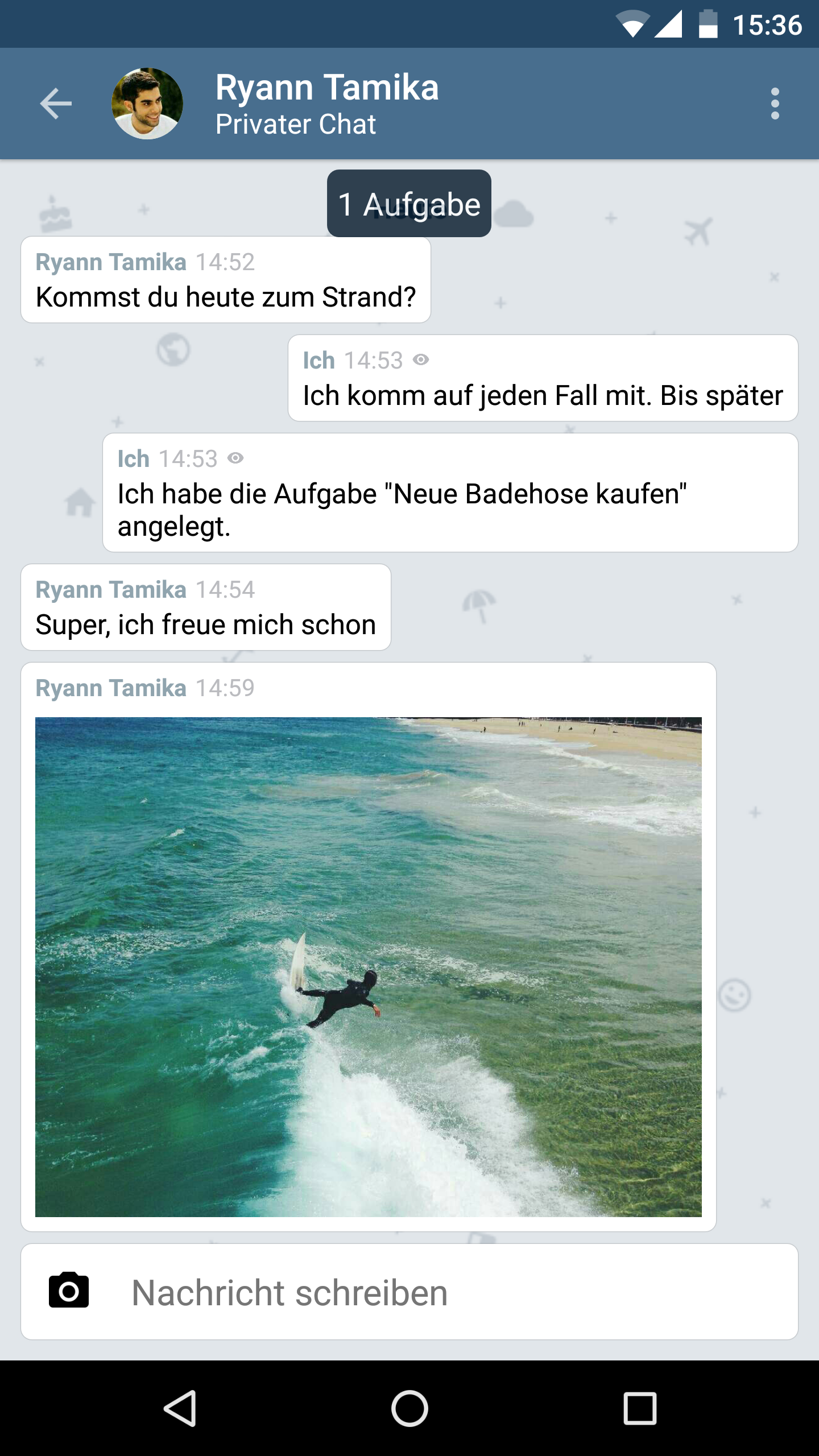Open the surfing photo from Ryann Tamika
Image resolution: width=819 pixels, height=1456 pixels.
pos(369,967)
